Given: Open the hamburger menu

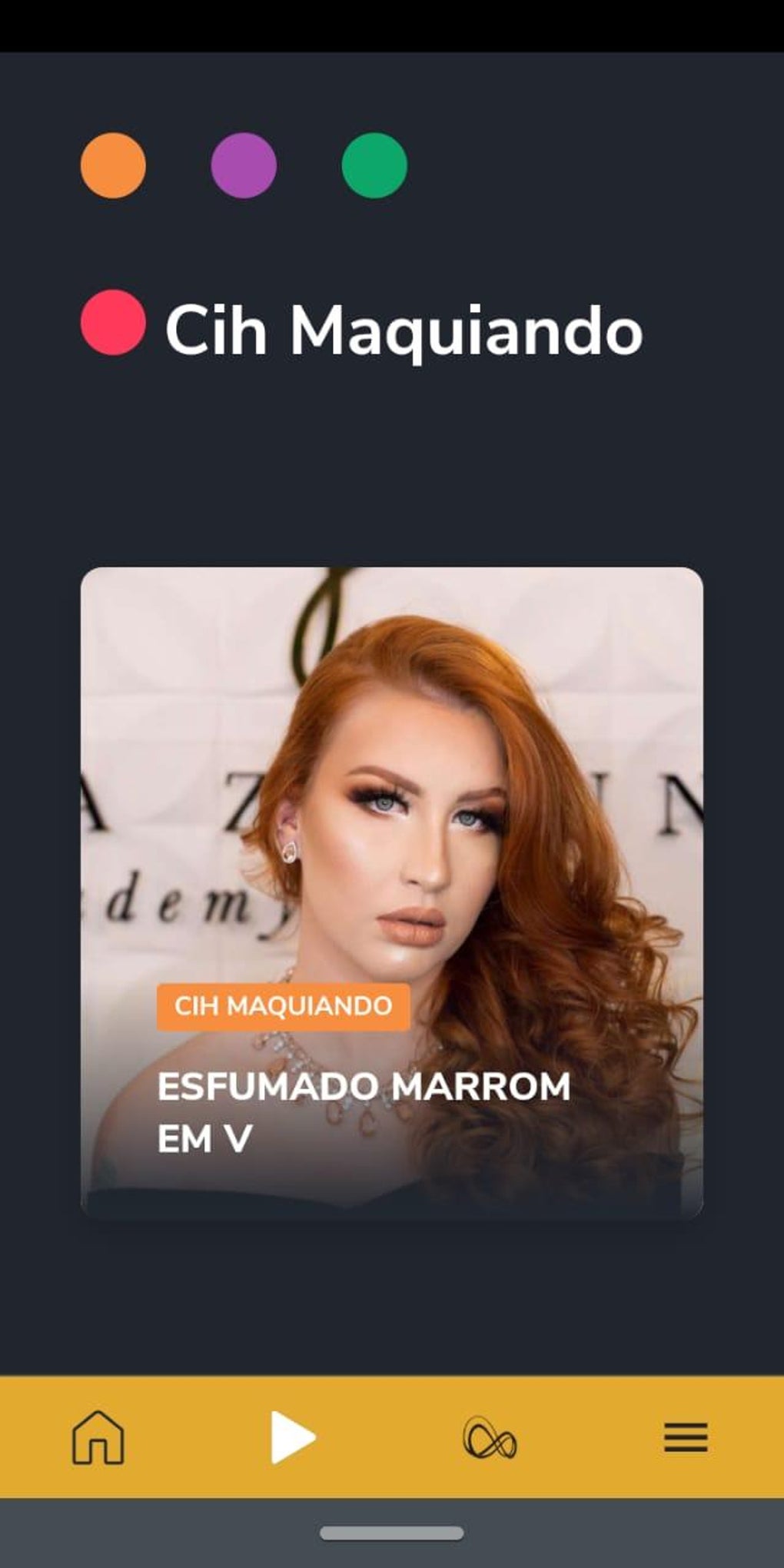Looking at the screenshot, I should click(686, 1437).
